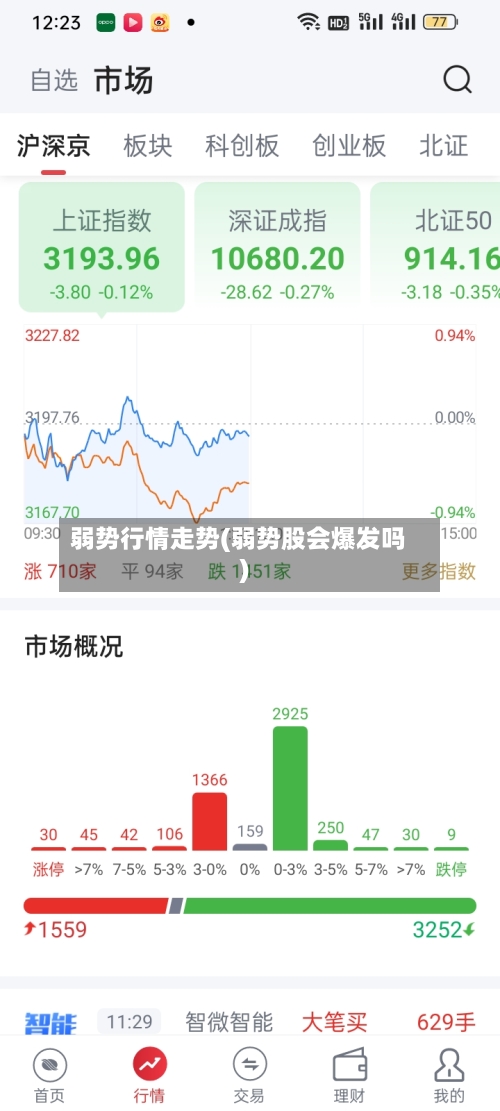Tap the 行情 bottom tab
Image resolution: width=500 pixels, height=1111 pixels.
click(149, 1076)
